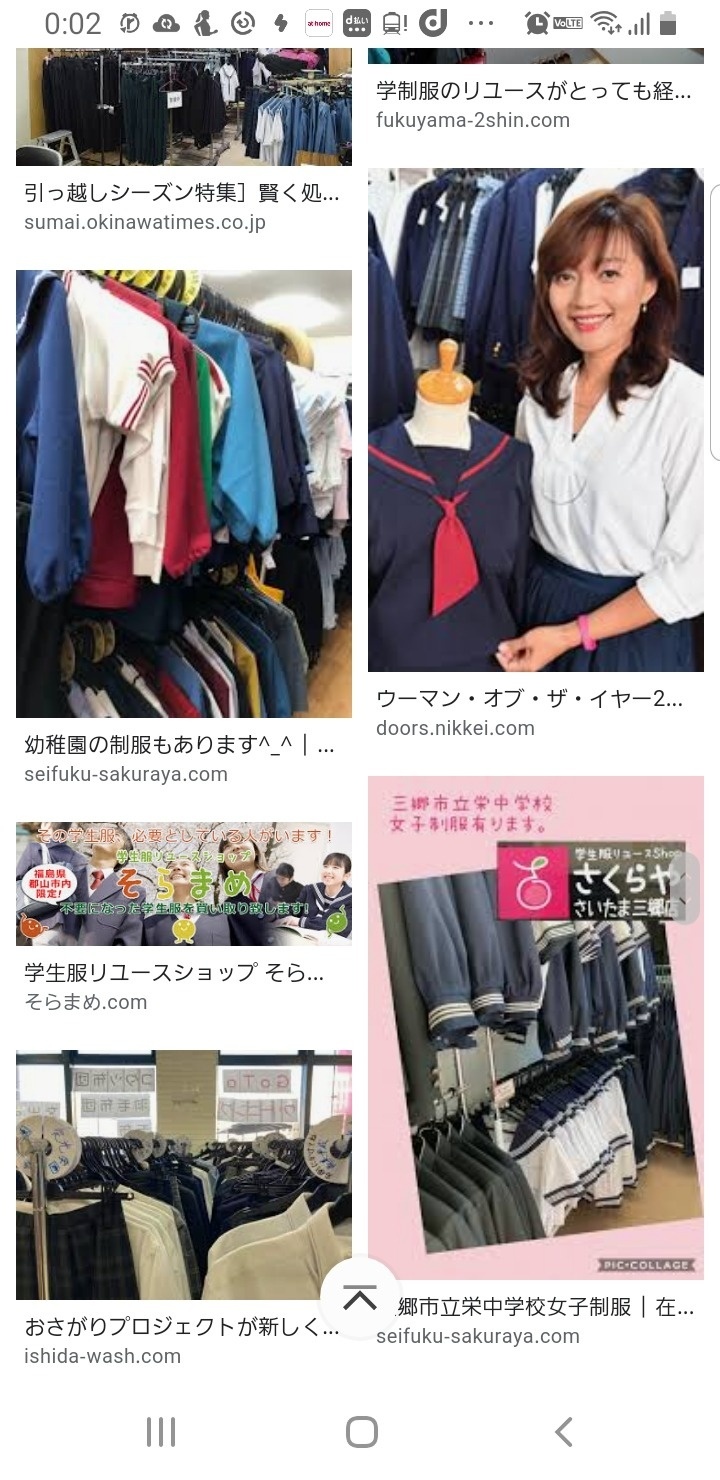Open the kindergarten uniforms seifuku-sakuraya.com image
Image resolution: width=720 pixels, height=1480 pixels.
coord(184,494)
